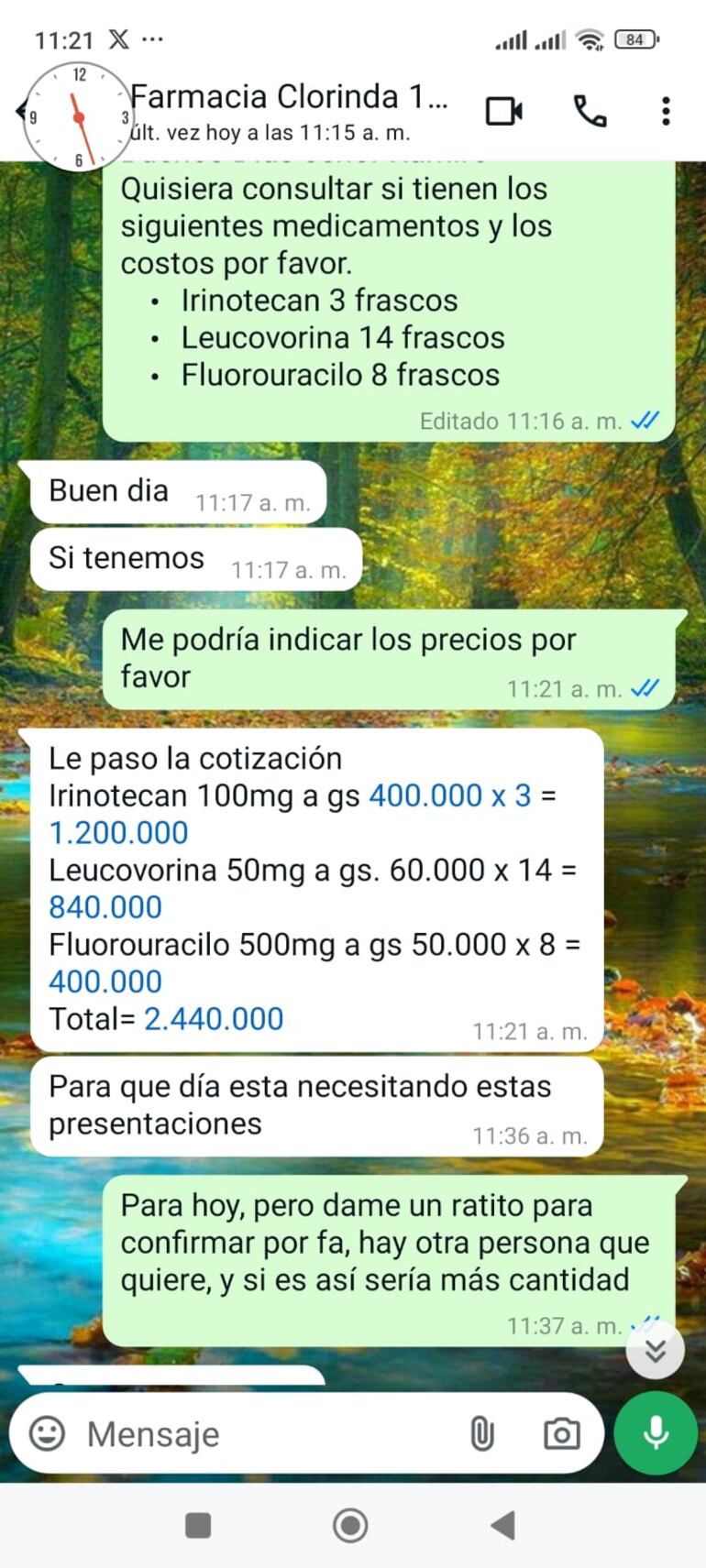Open the camera to send a photo

click(x=562, y=1434)
